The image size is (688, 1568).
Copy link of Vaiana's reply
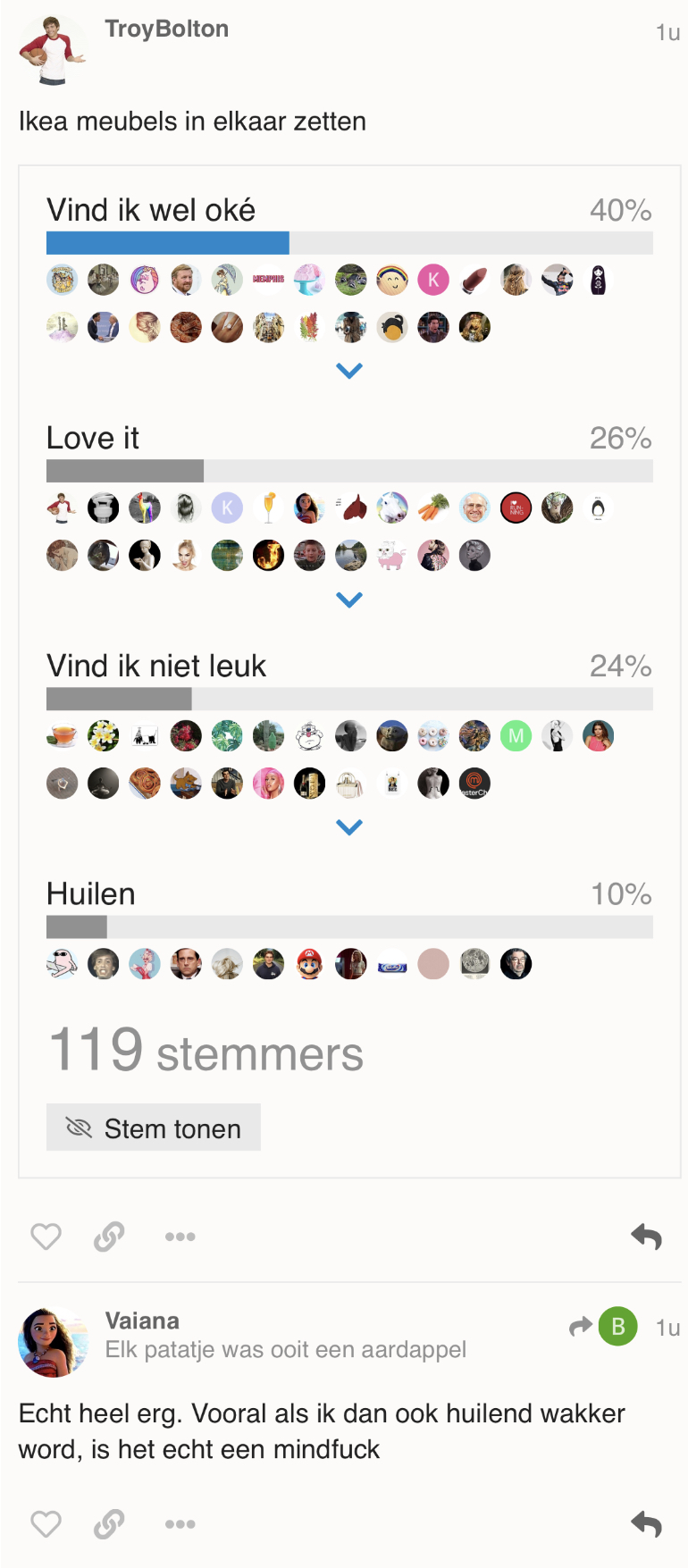pyautogui.click(x=109, y=1524)
